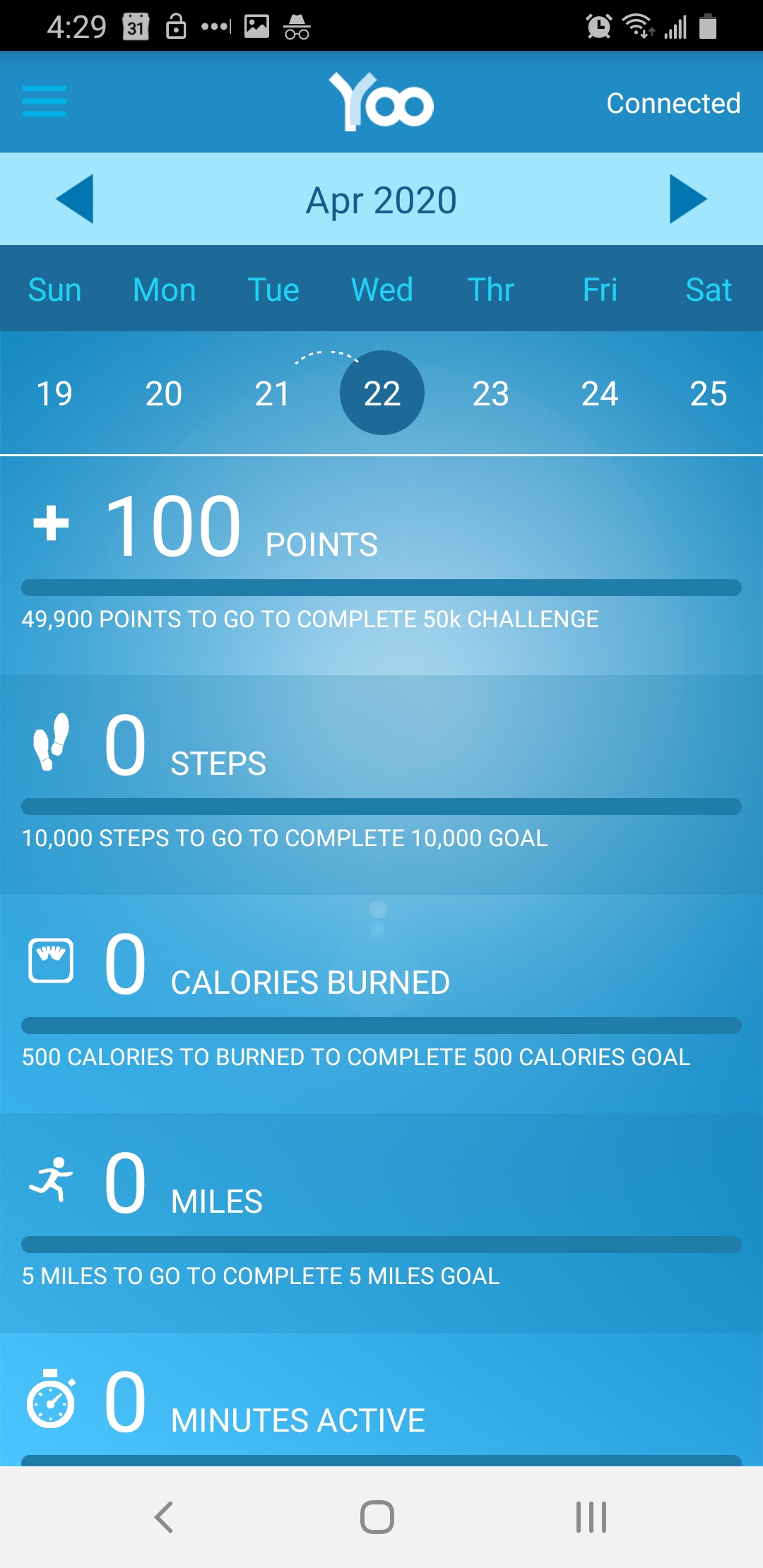Select date 20 in the calendar

tap(163, 393)
